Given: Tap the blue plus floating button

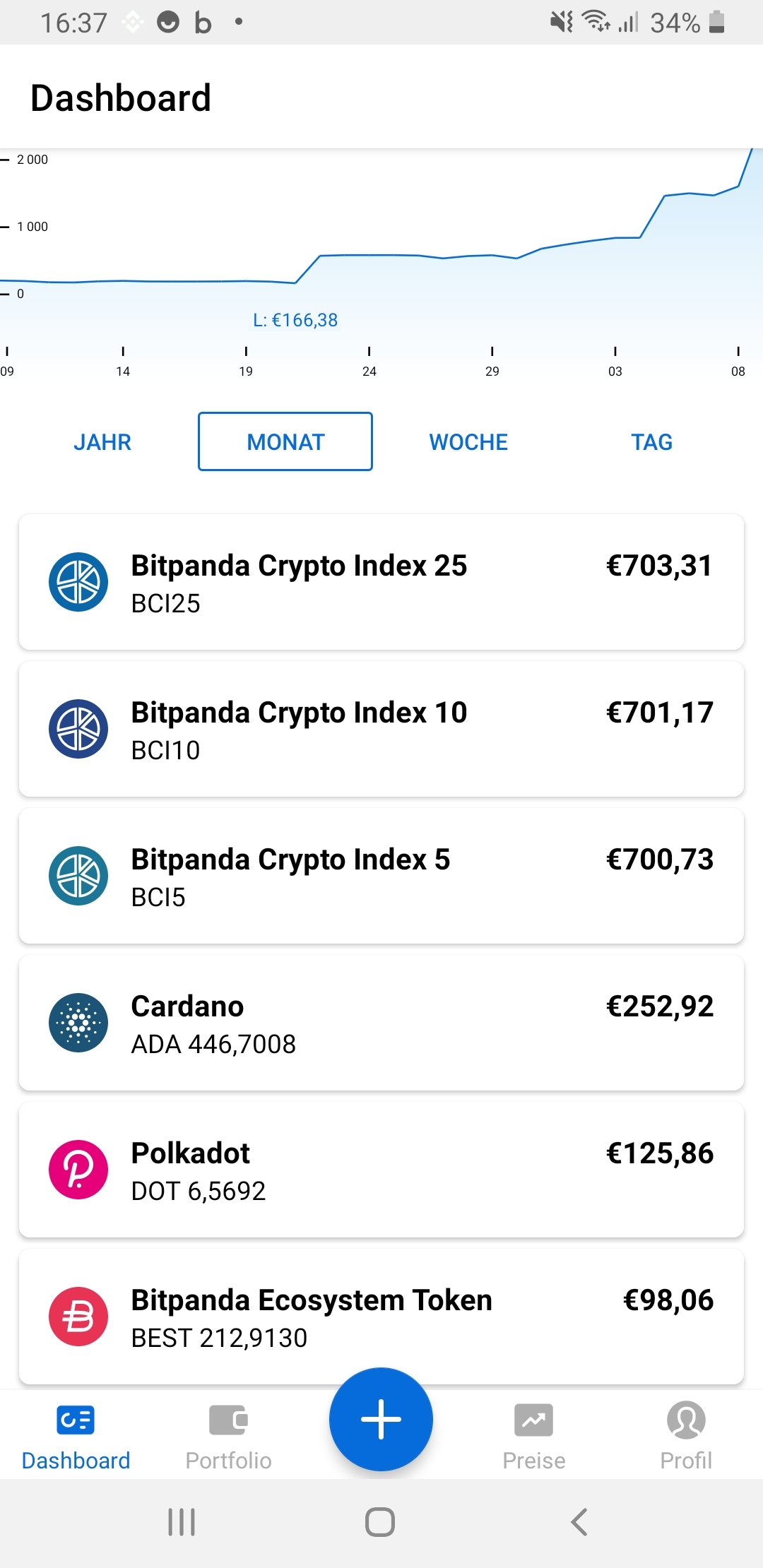Looking at the screenshot, I should click(381, 1420).
